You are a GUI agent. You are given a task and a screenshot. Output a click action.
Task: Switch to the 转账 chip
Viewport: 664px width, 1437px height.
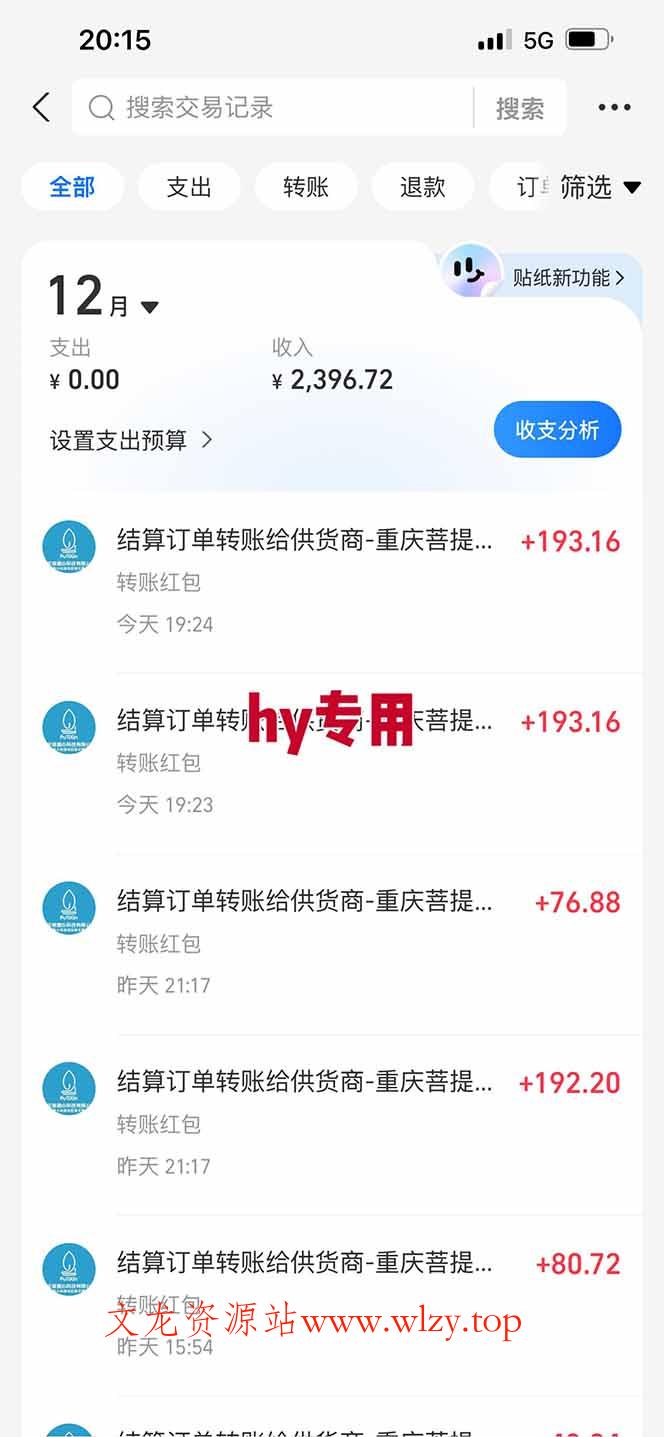point(306,187)
